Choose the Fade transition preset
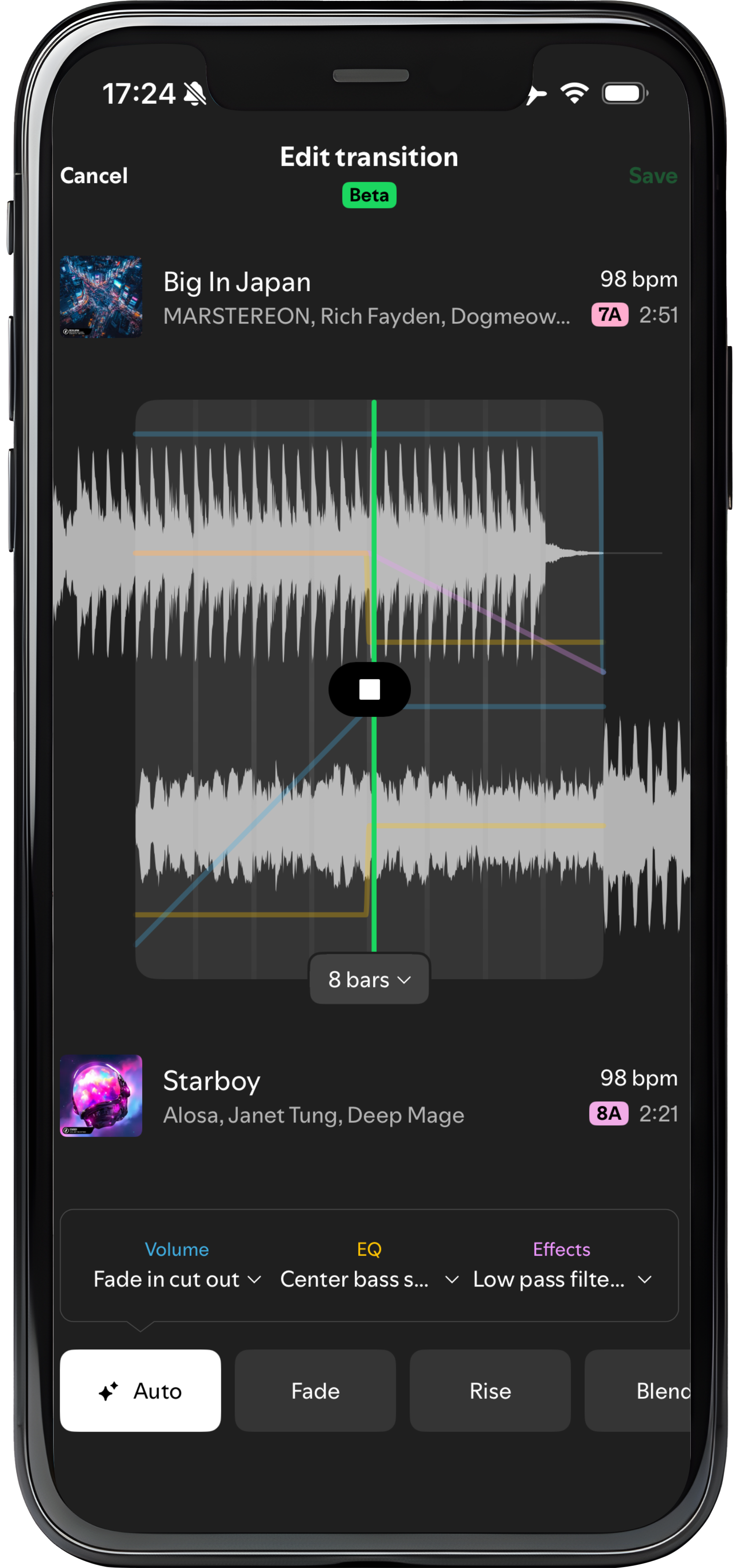 point(315,1391)
